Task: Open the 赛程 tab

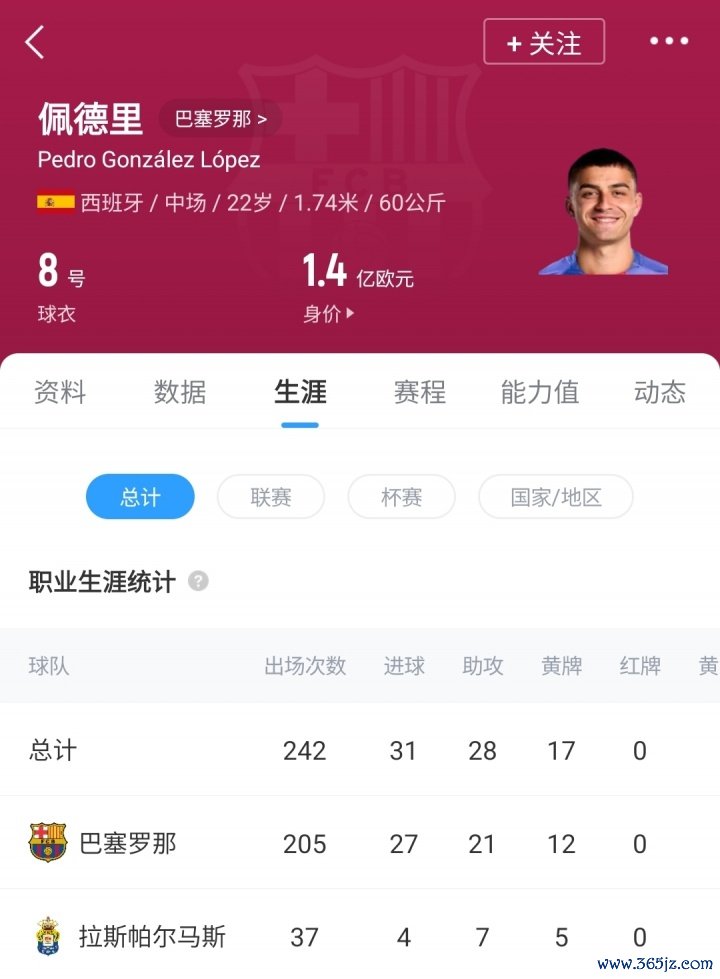Action: pyautogui.click(x=420, y=392)
